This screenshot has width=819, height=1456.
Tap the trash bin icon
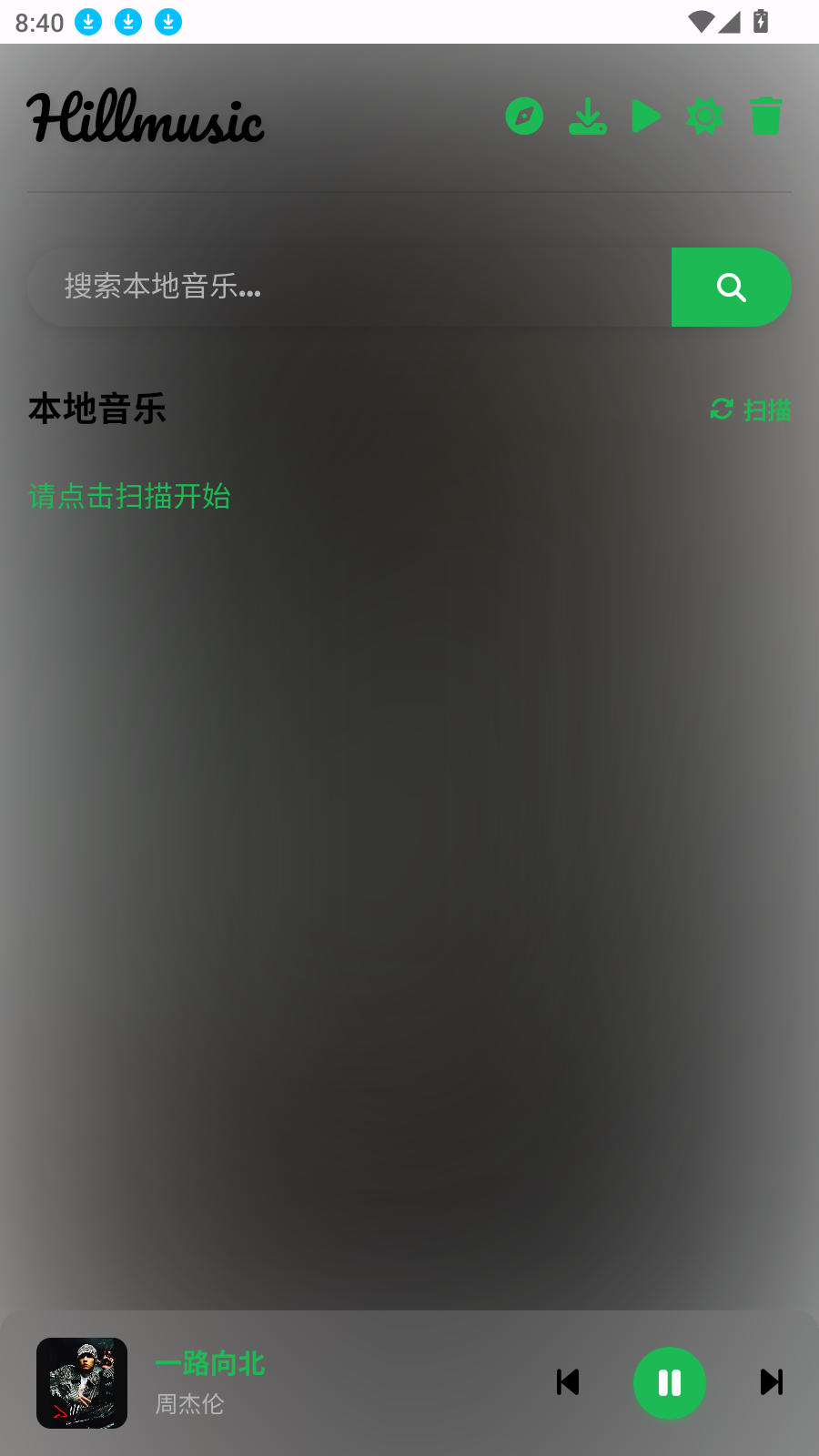coord(766,116)
